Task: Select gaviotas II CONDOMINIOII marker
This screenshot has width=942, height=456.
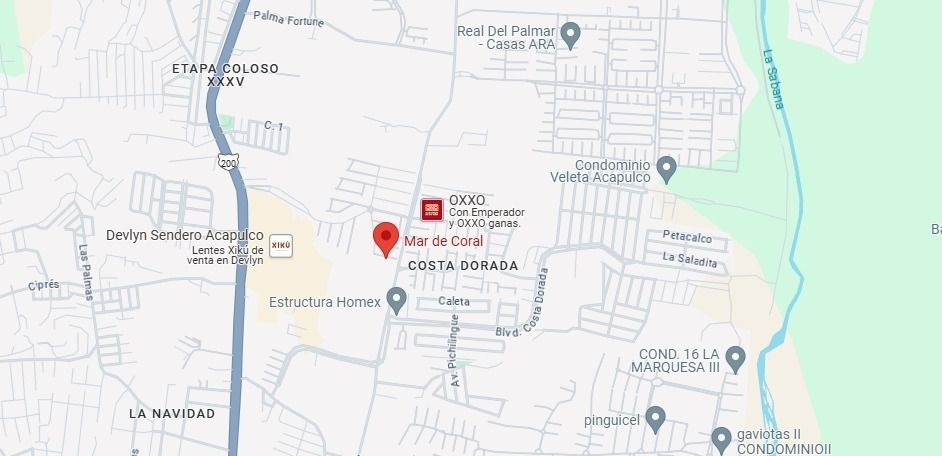Action: 721,440
